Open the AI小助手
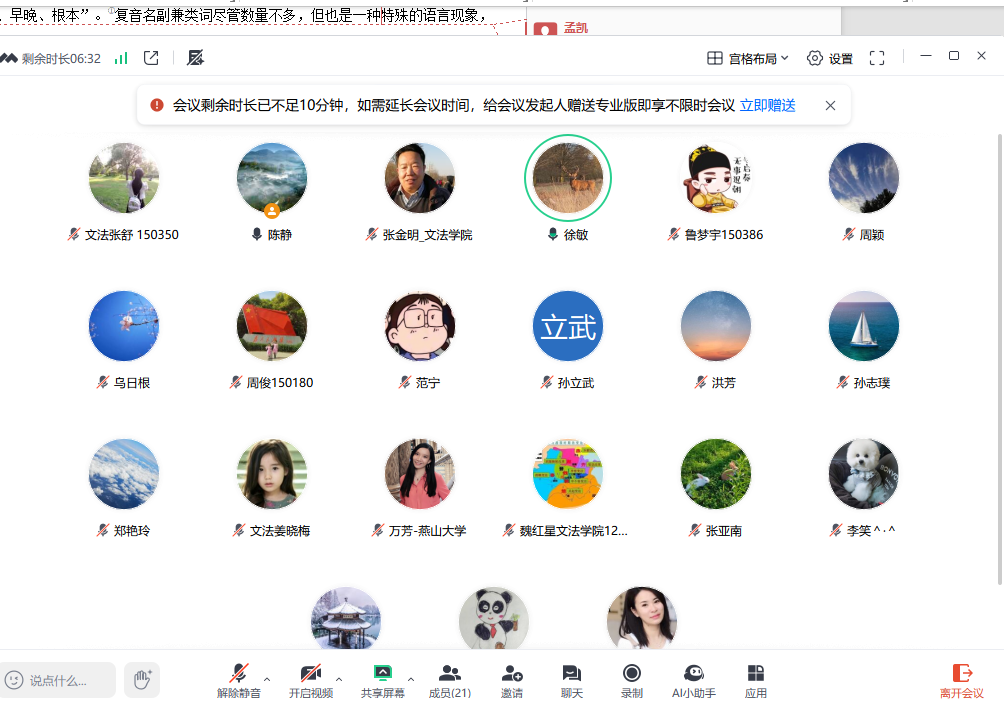The image size is (1004, 705). click(693, 679)
